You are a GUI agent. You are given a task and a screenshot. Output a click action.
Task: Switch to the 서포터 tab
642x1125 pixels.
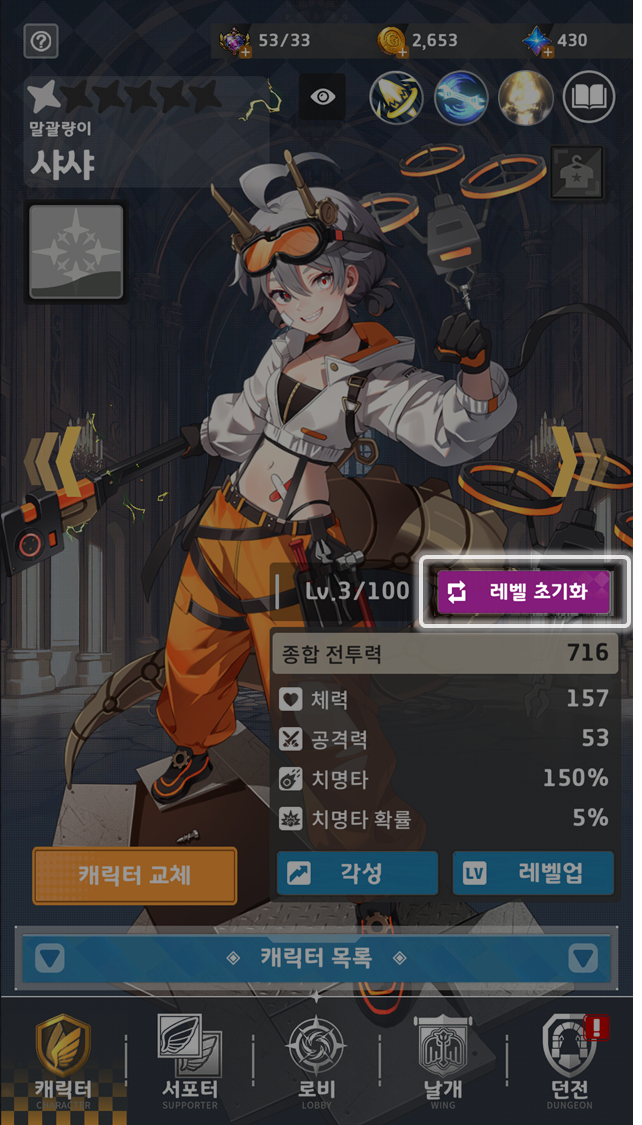pos(189,1060)
